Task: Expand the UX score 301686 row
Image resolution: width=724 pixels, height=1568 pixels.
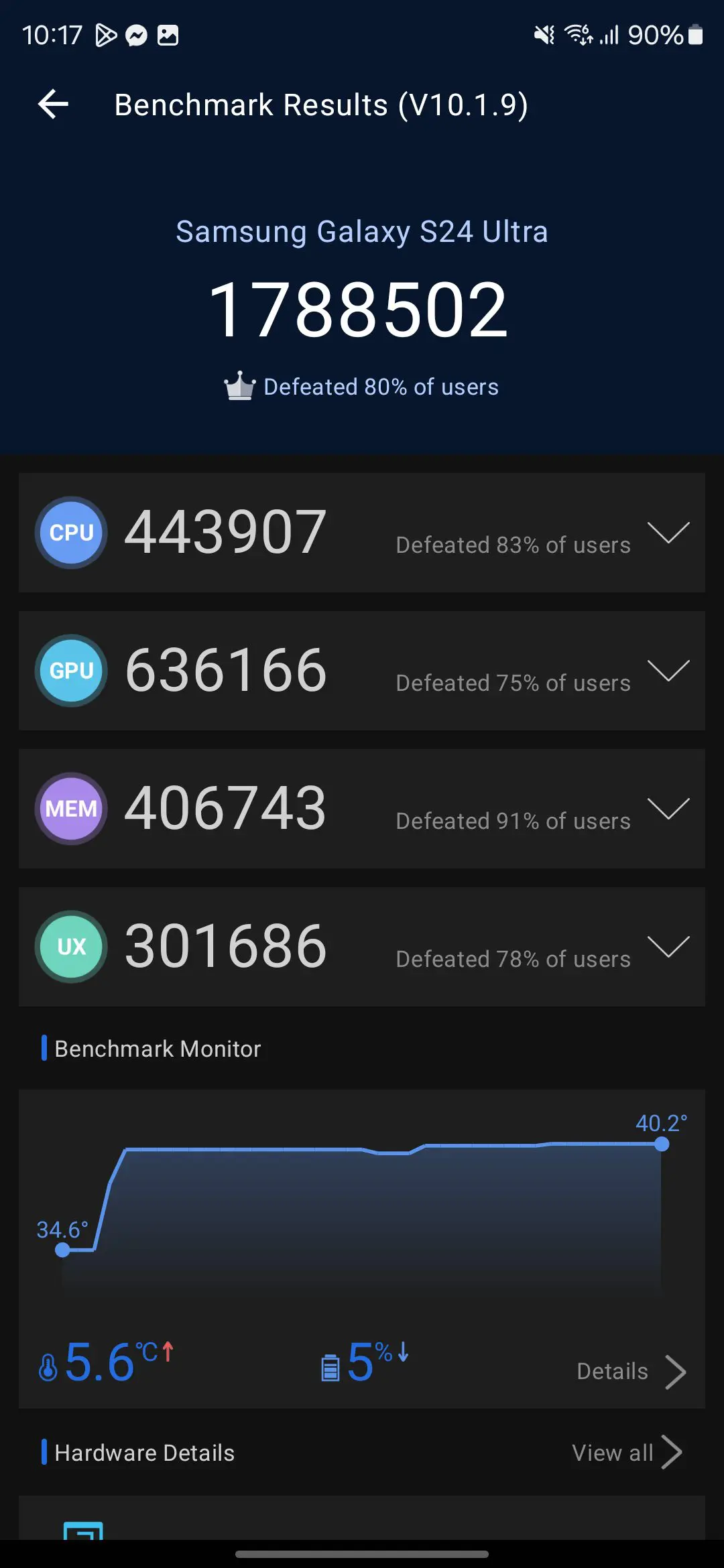Action: pos(362,947)
